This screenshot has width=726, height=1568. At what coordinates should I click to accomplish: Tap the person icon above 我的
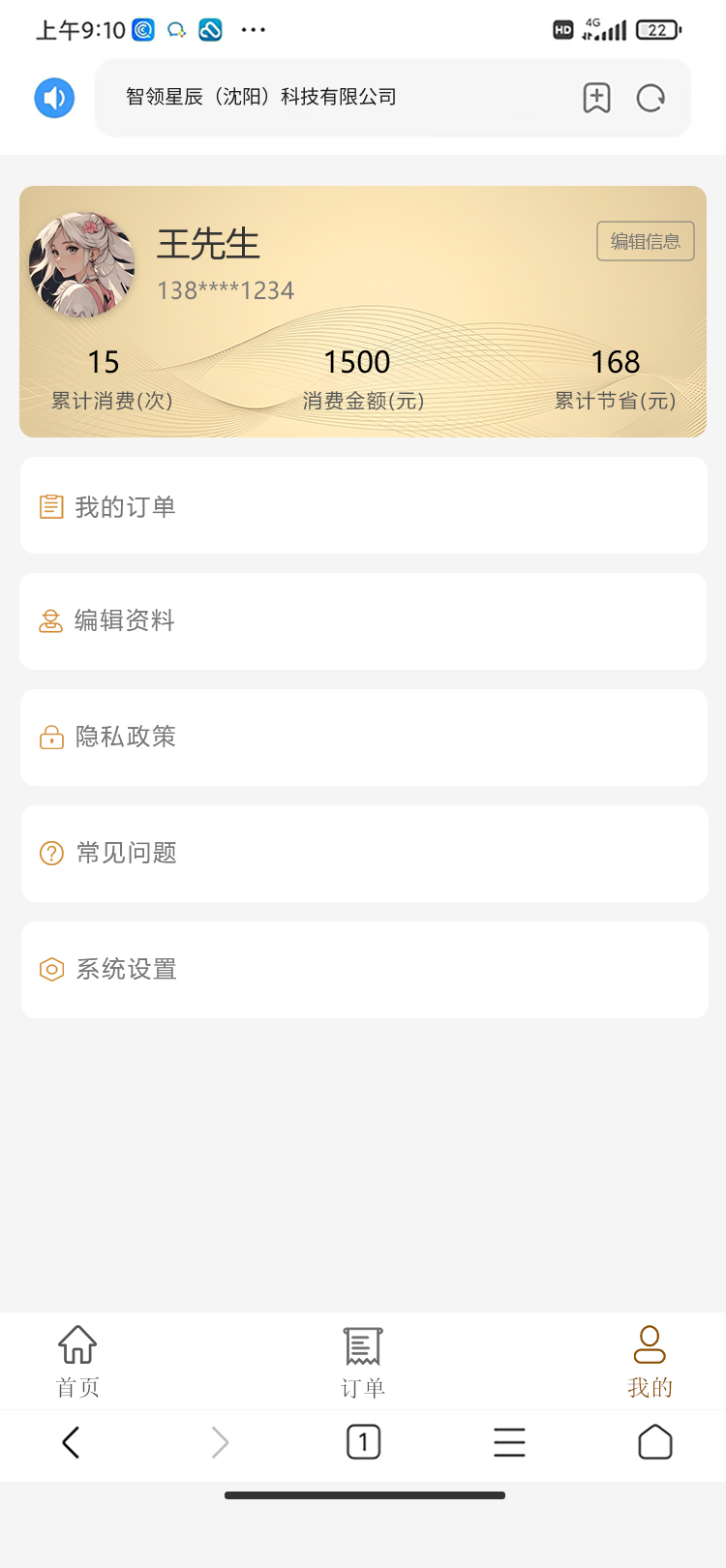[650, 1344]
